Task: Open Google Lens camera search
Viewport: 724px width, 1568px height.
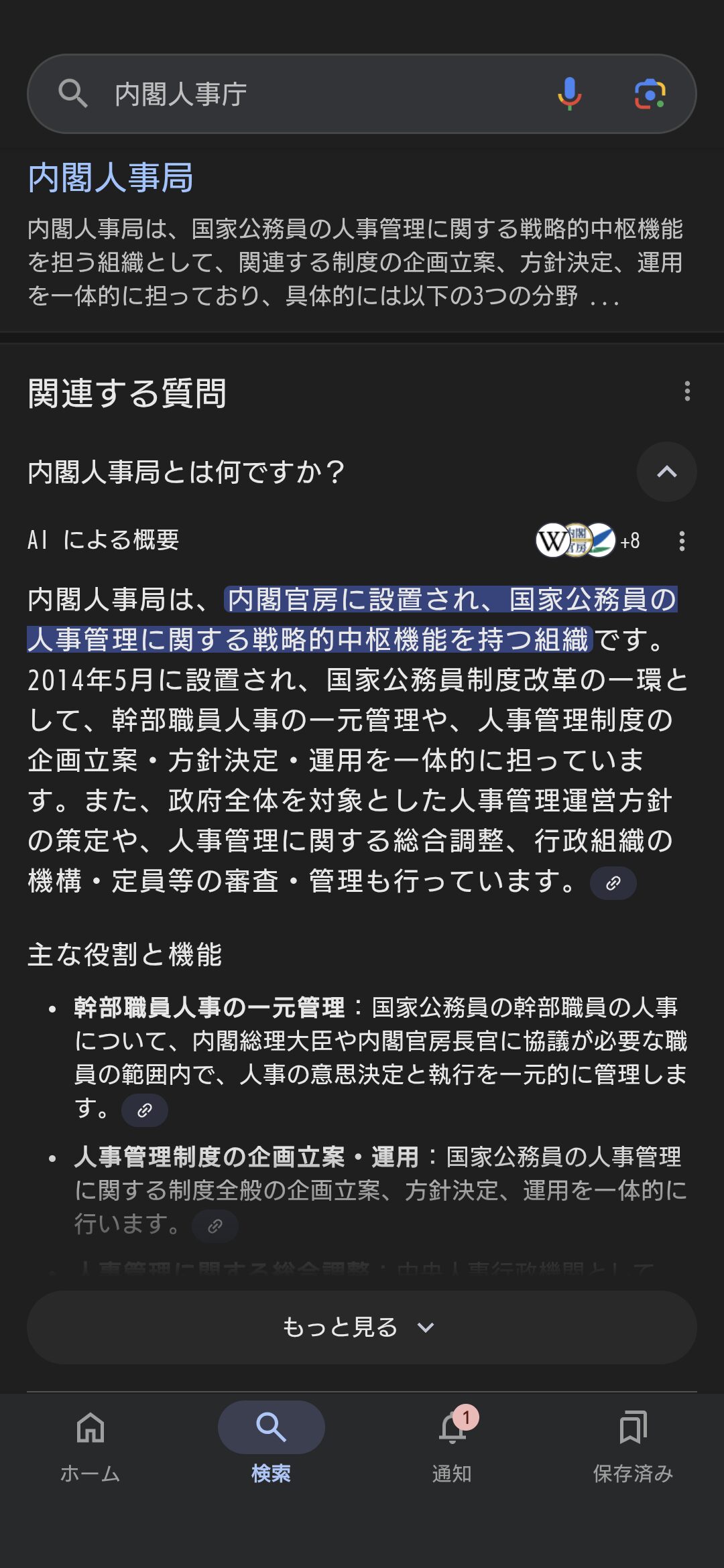Action: [x=650, y=94]
